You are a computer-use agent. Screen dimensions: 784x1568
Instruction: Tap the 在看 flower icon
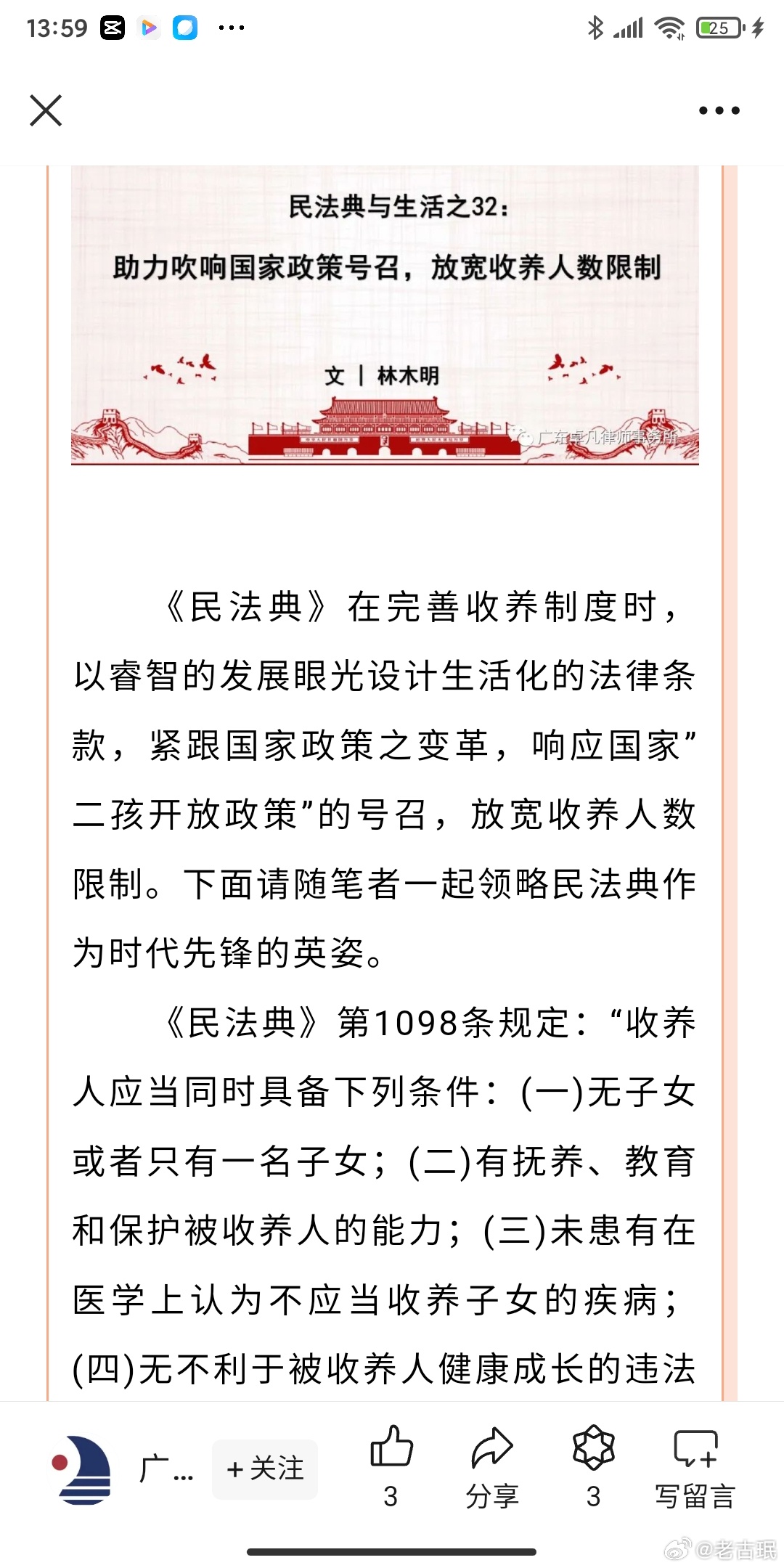pyautogui.click(x=594, y=1467)
